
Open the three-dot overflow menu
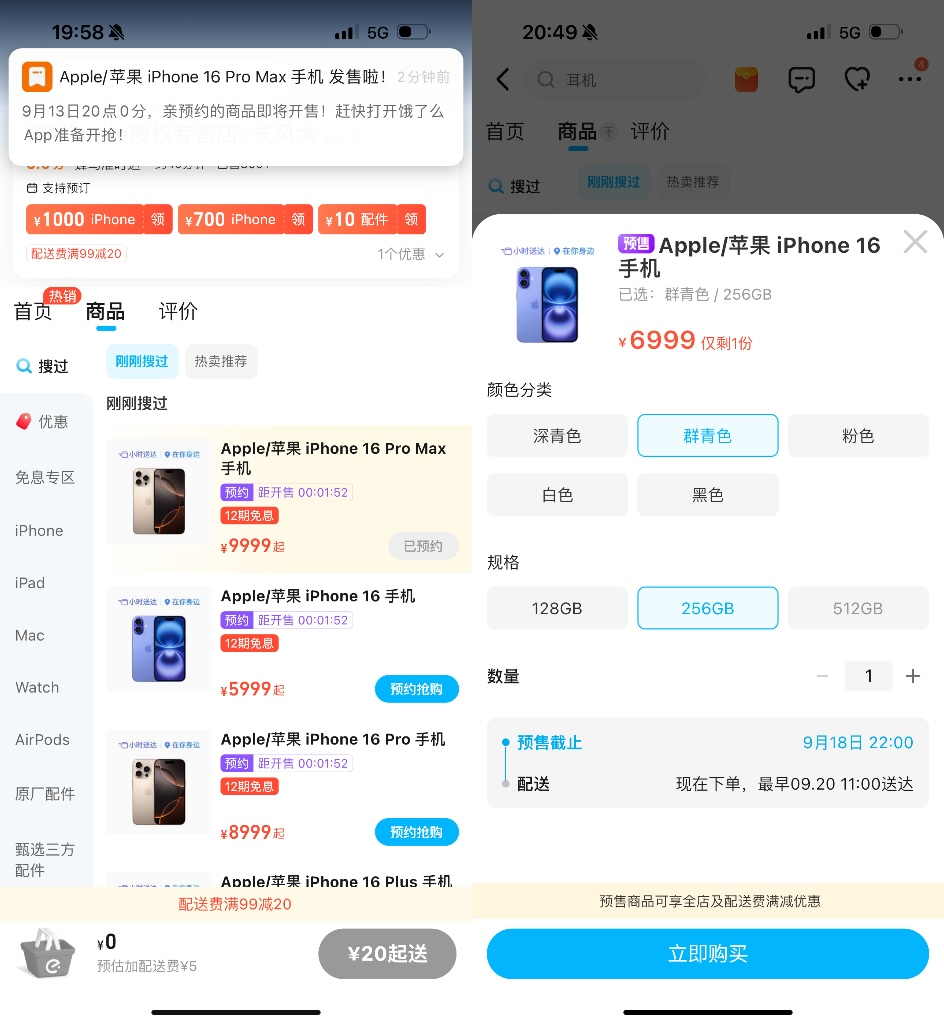(909, 80)
